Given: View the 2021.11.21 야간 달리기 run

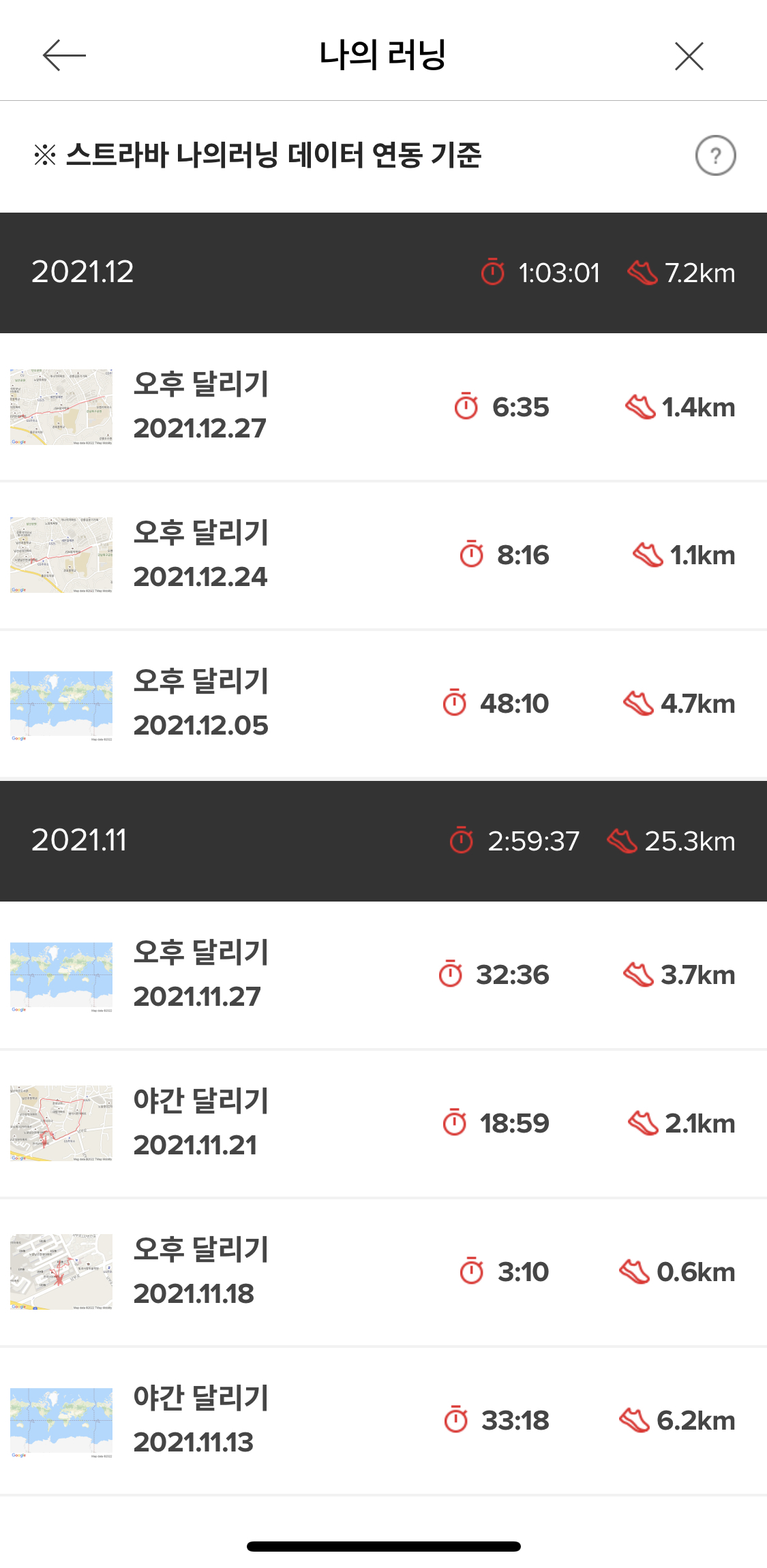Looking at the screenshot, I should coord(383,1124).
